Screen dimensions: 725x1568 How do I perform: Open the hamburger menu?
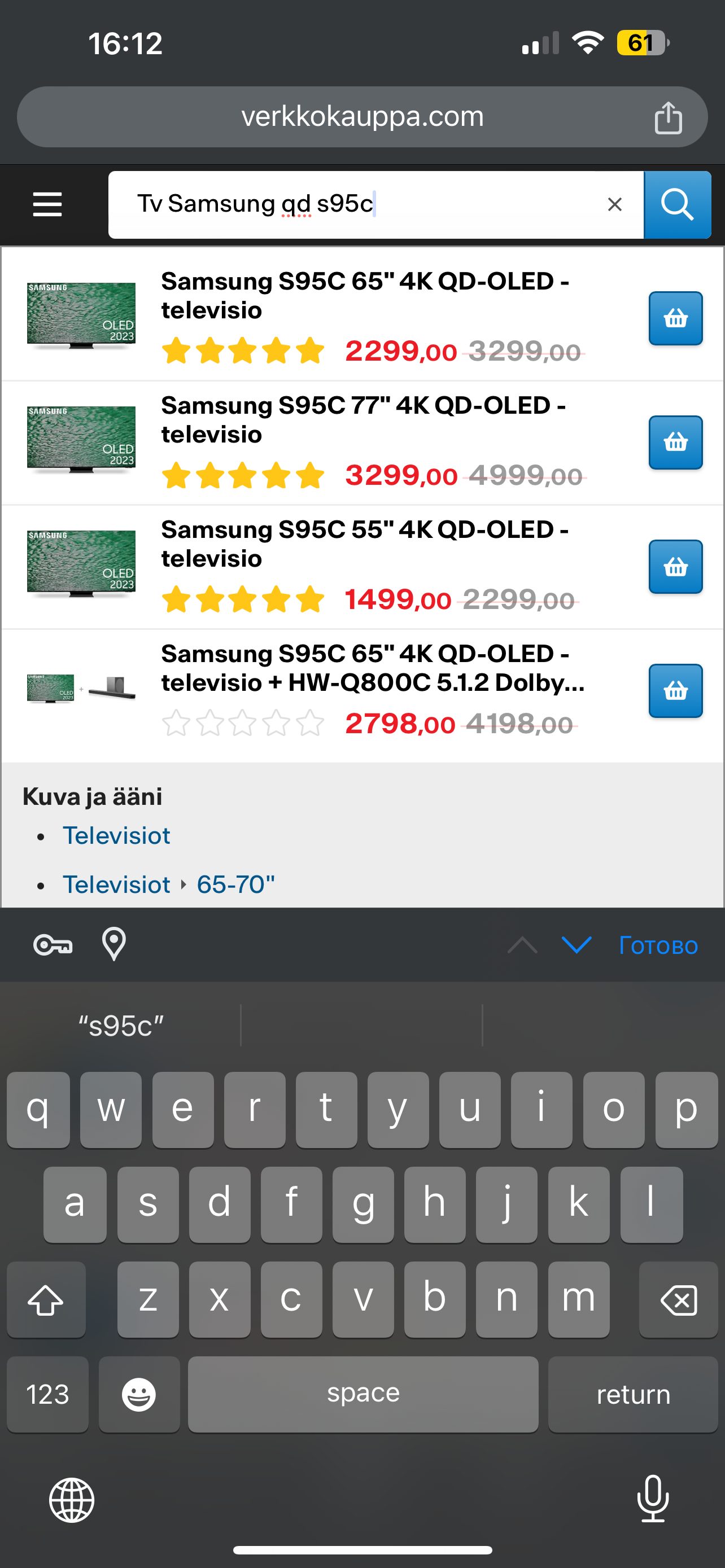[47, 204]
